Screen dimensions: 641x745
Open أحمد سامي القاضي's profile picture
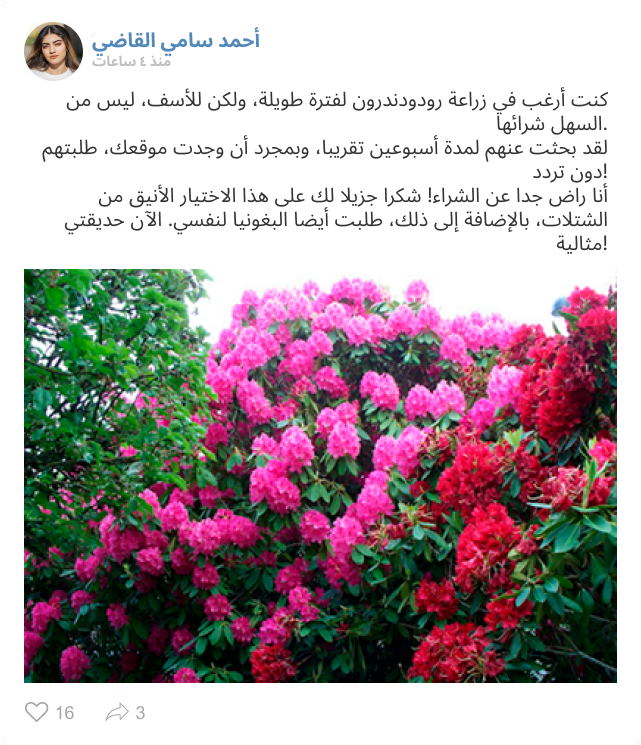coord(54,51)
